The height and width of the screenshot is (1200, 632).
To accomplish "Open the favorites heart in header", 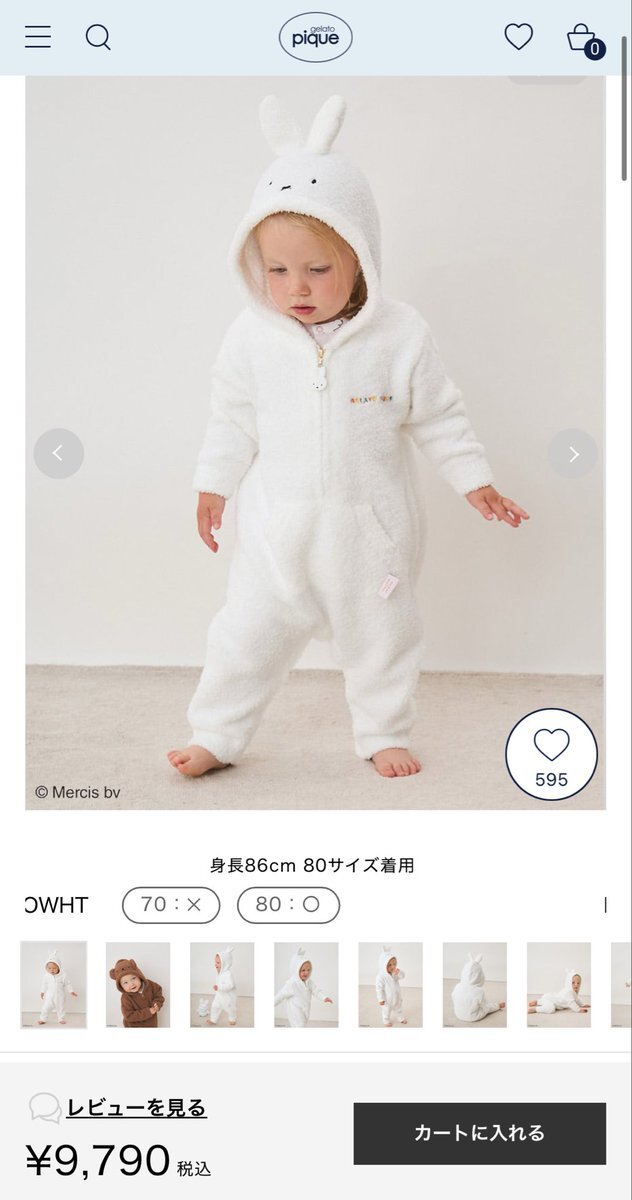I will click(518, 37).
